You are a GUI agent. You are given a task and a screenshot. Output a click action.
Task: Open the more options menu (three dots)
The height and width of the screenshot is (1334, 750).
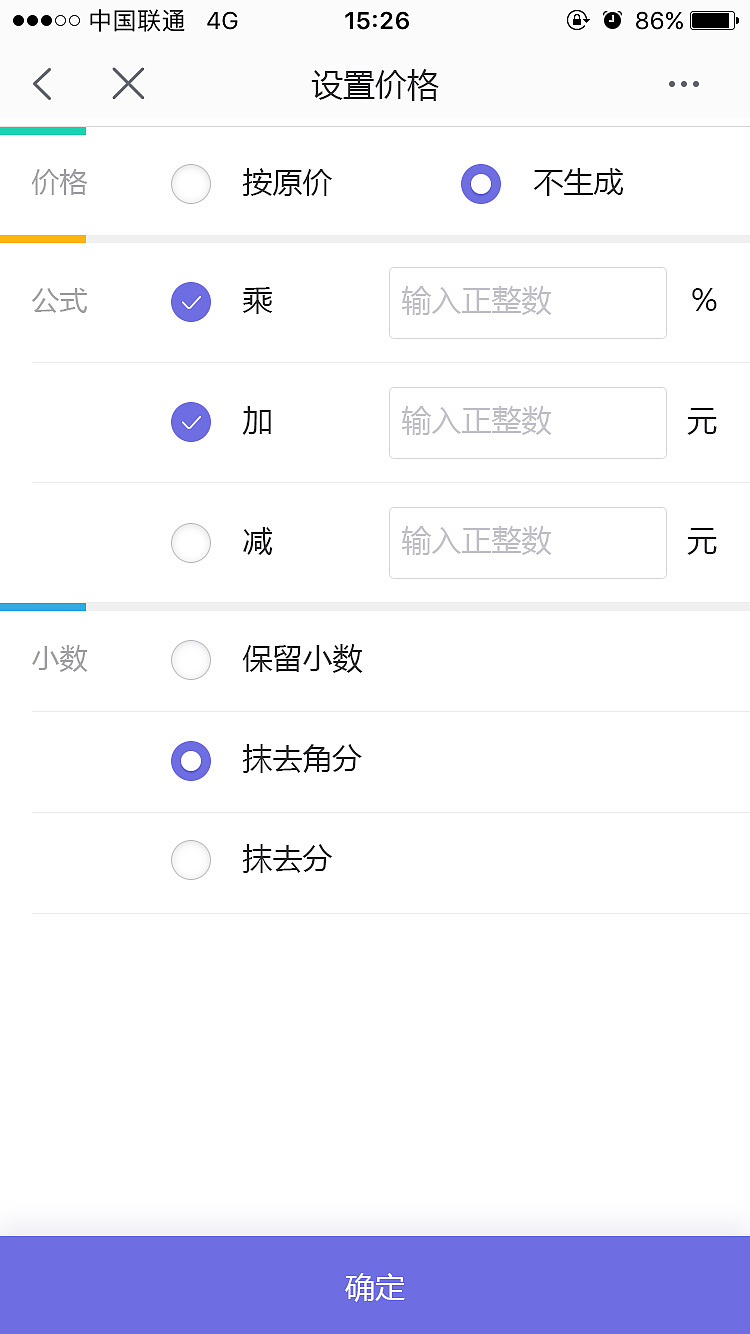[683, 84]
